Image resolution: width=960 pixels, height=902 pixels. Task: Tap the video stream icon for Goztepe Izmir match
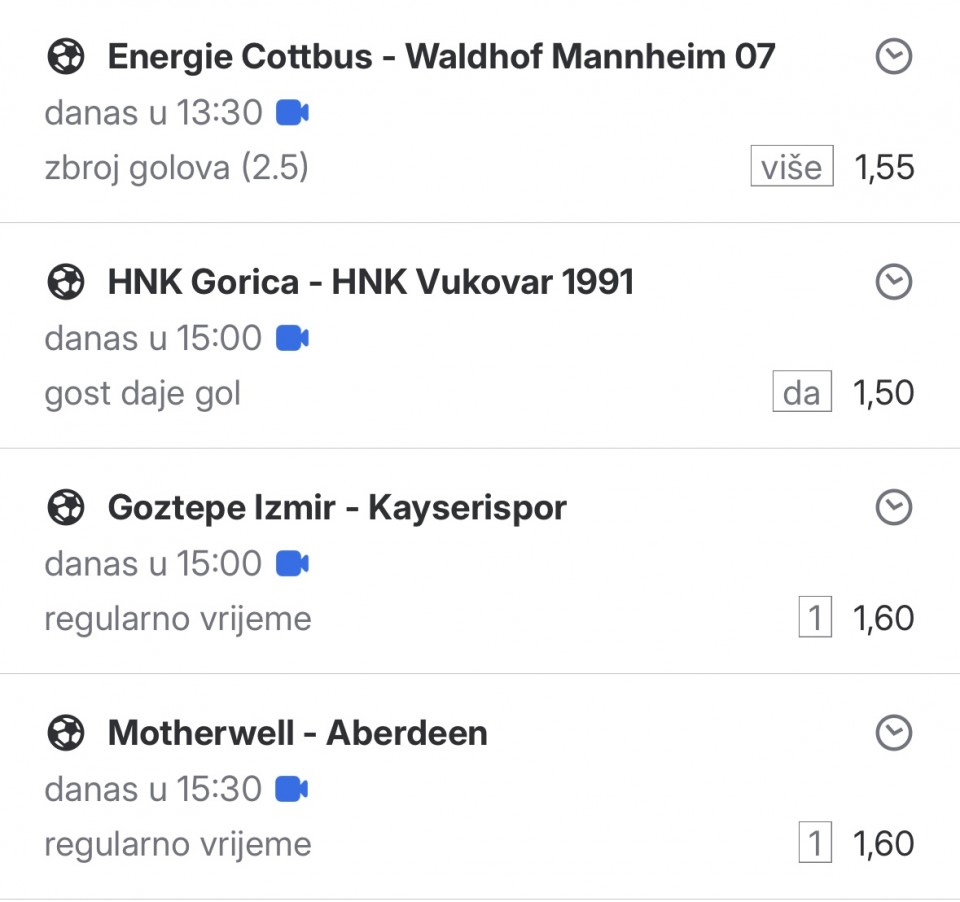pos(292,564)
